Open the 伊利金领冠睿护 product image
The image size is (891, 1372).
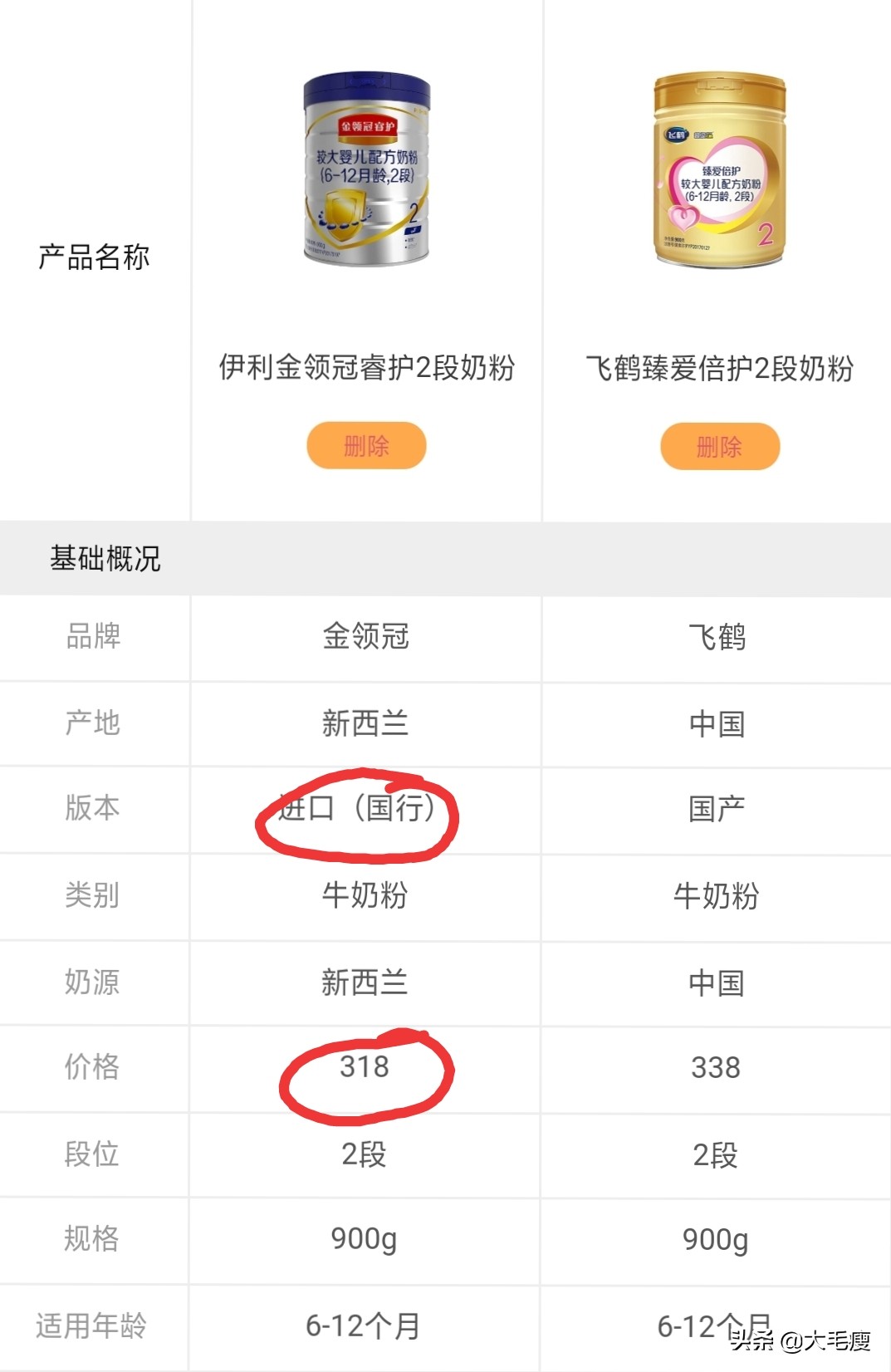point(366,169)
